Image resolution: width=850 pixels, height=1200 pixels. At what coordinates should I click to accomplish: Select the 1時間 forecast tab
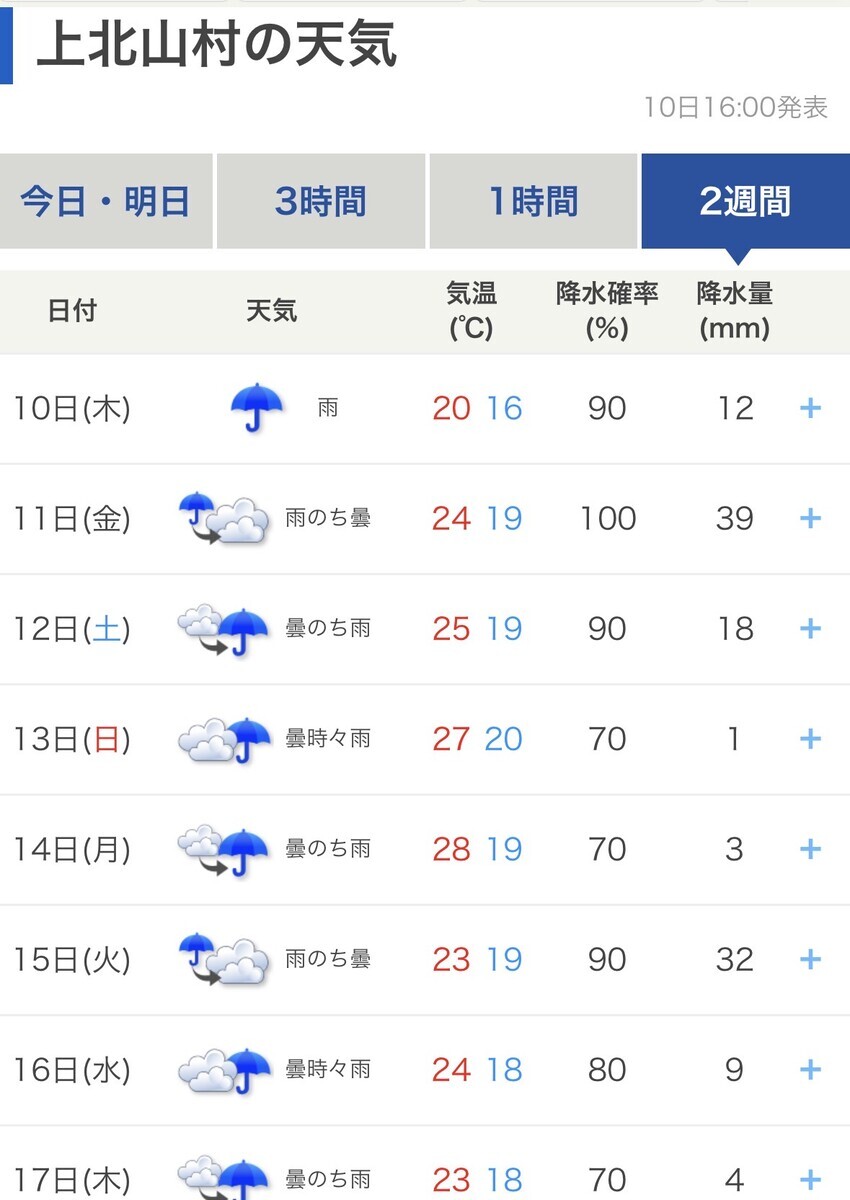coord(533,201)
